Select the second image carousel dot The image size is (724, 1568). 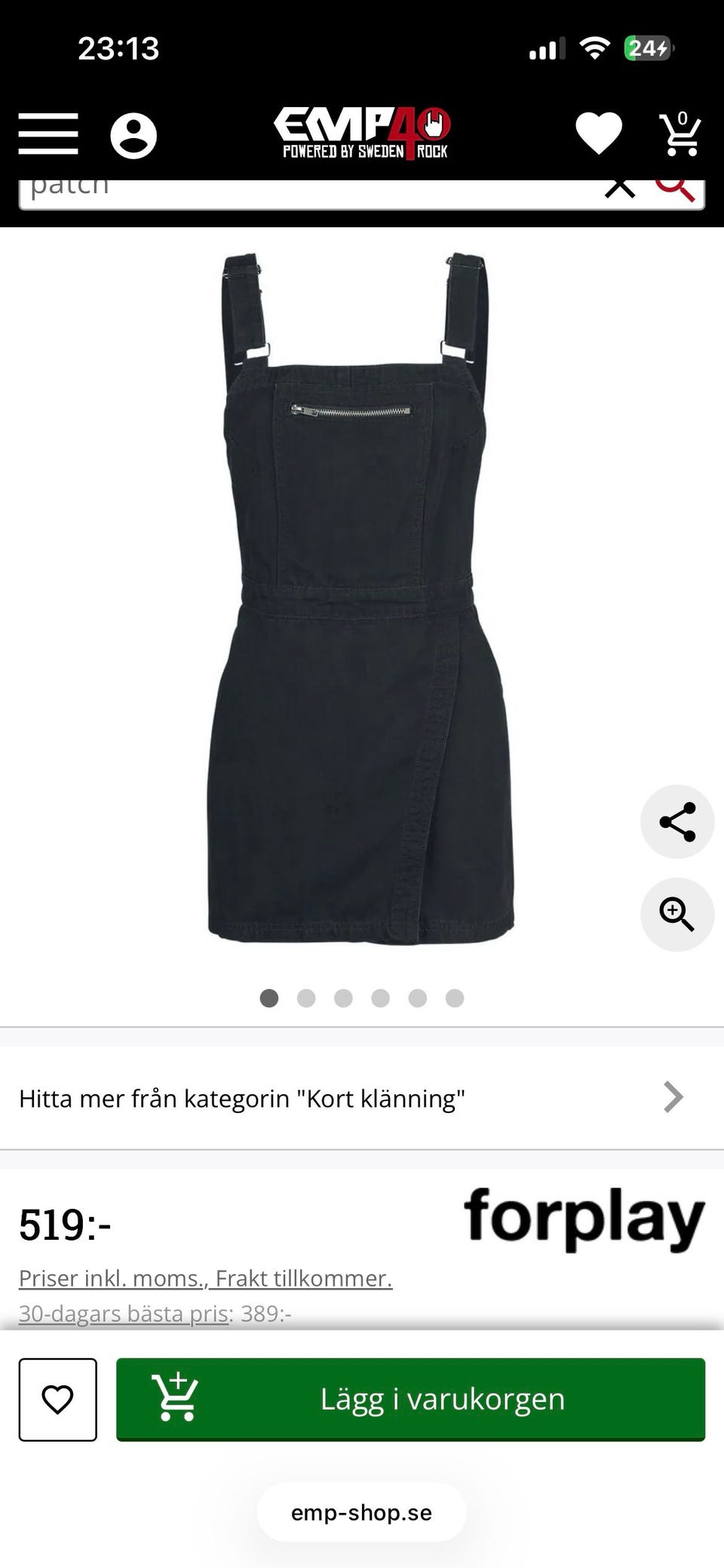(x=307, y=997)
